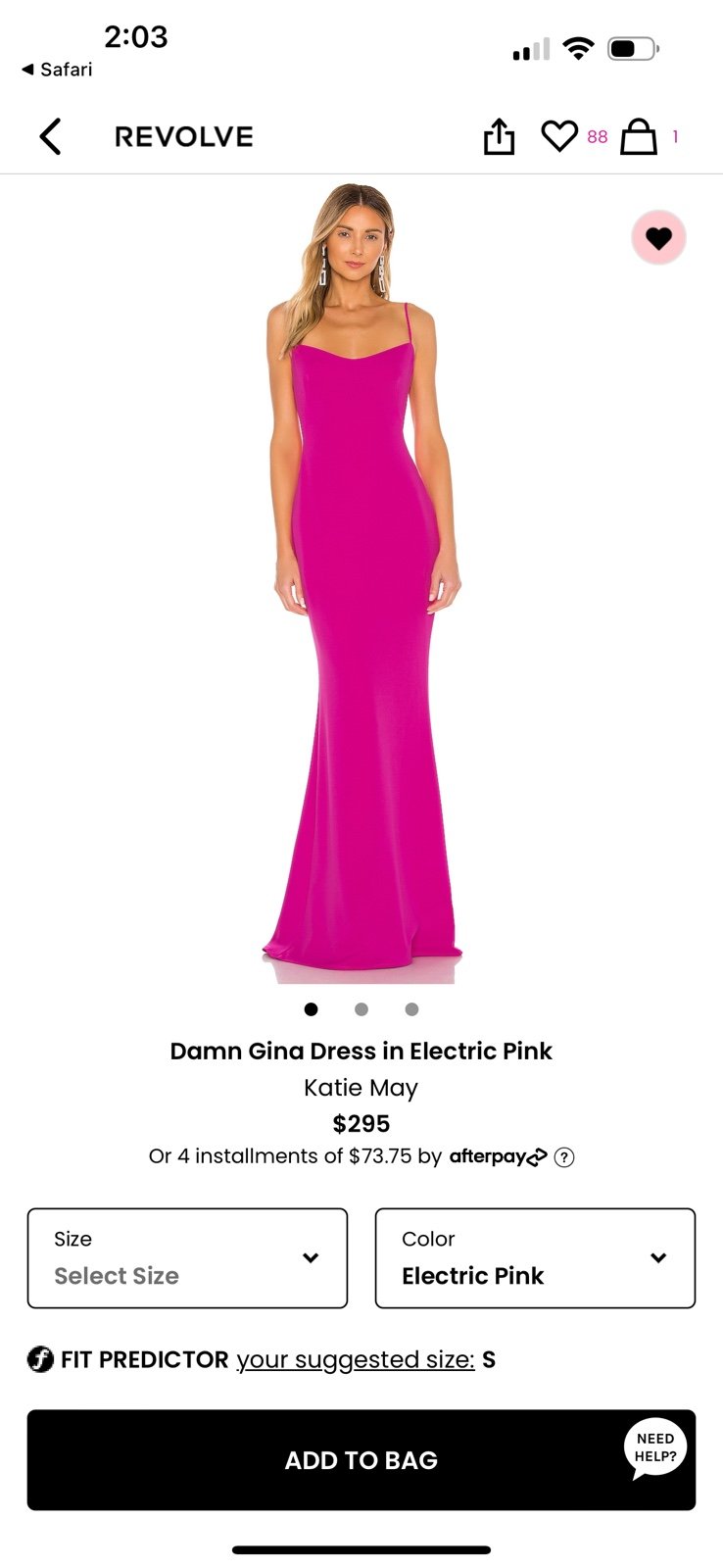
Task: Go back using the top-left arrow
Action: (x=51, y=137)
